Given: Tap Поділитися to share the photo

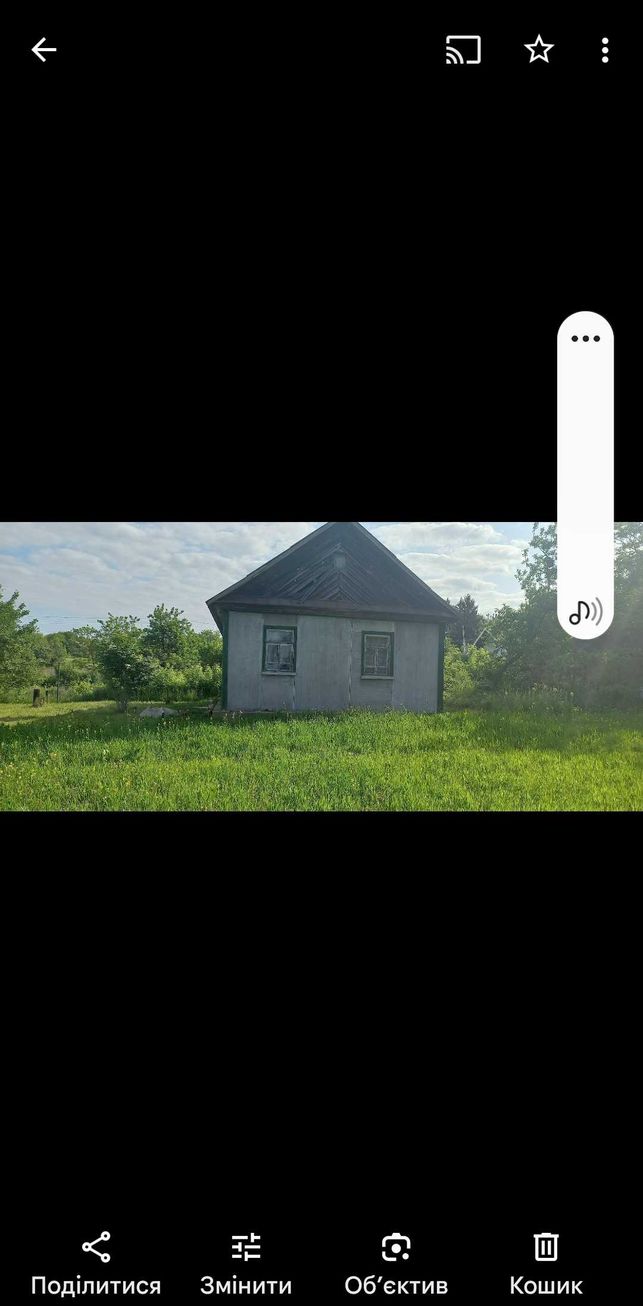Looking at the screenshot, I should [96, 1263].
